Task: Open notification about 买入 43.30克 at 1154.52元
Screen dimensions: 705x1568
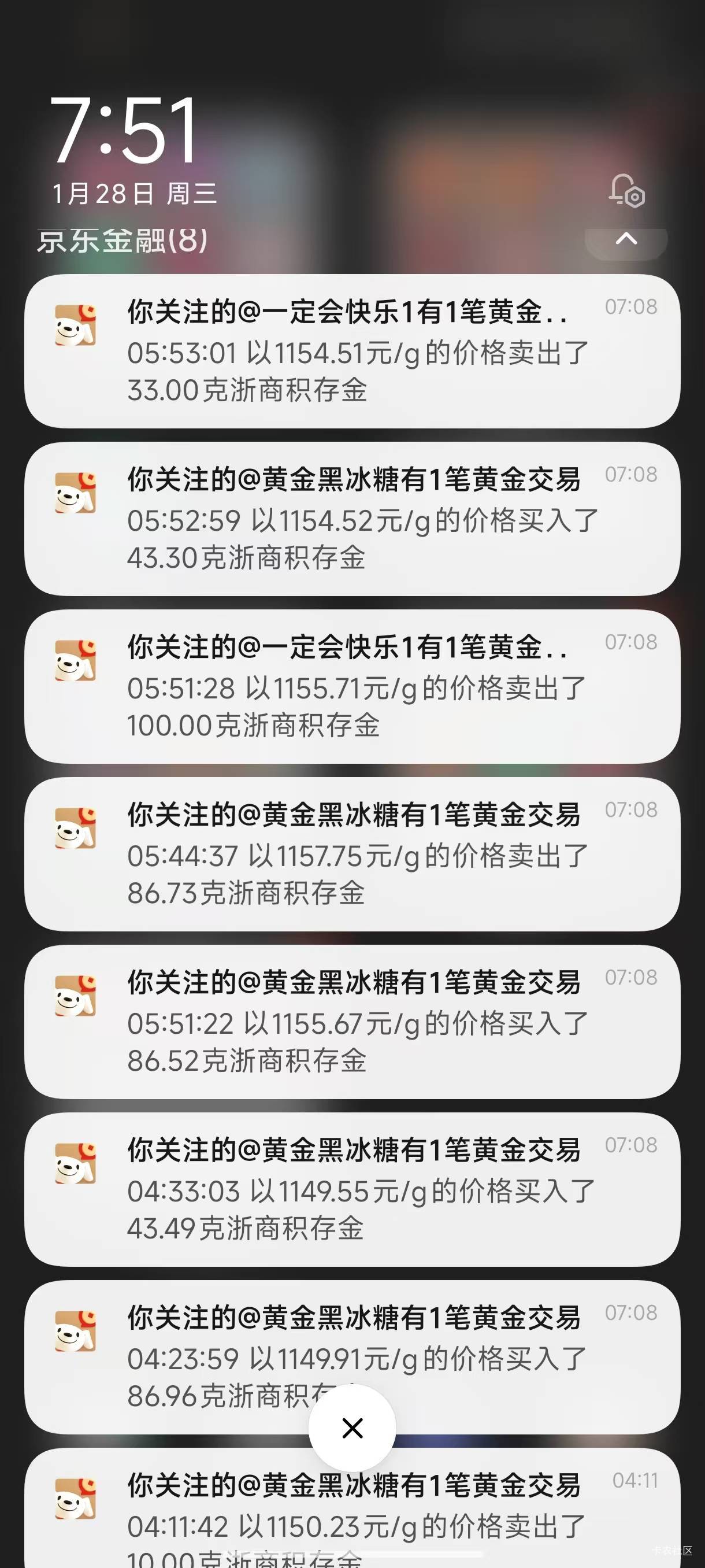Action: 352,519
